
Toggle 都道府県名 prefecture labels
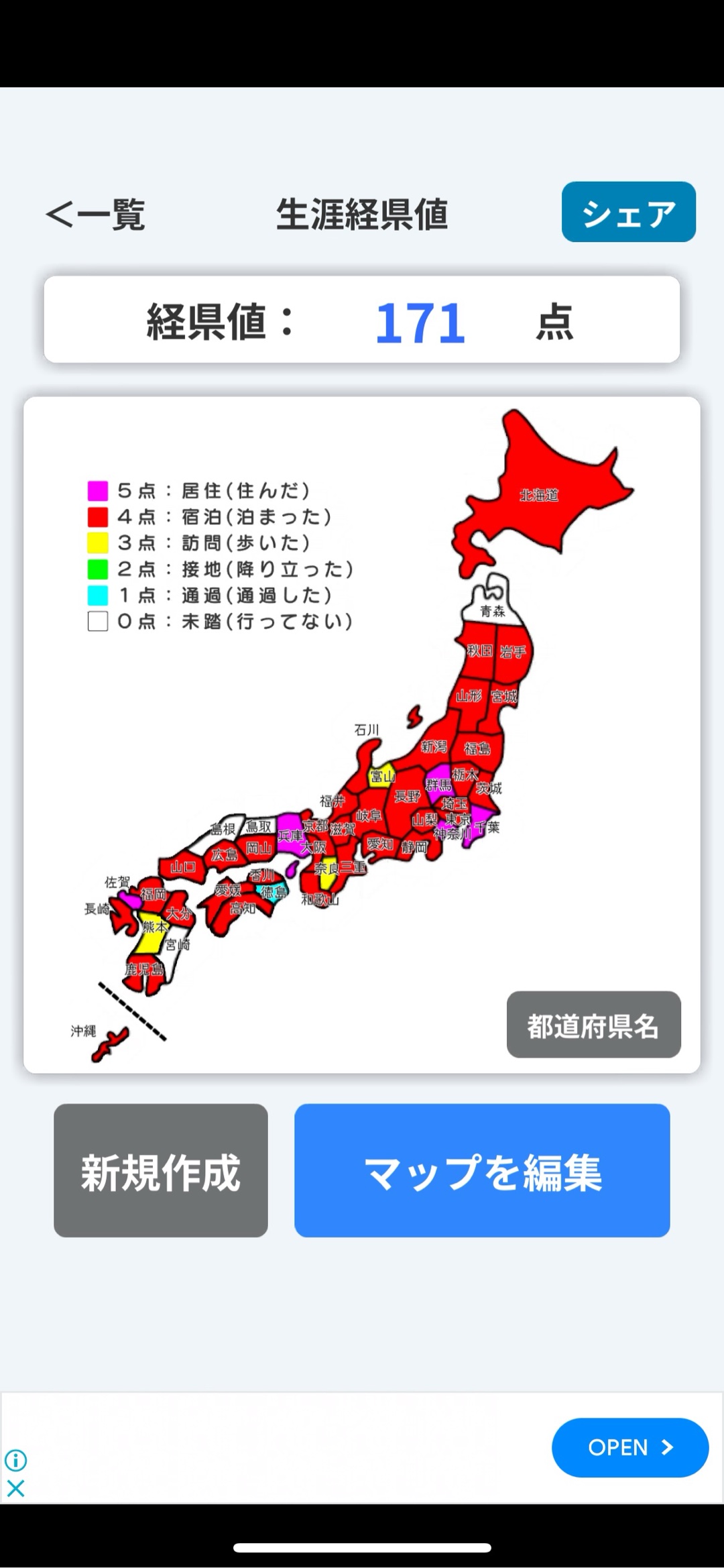coord(593,1025)
